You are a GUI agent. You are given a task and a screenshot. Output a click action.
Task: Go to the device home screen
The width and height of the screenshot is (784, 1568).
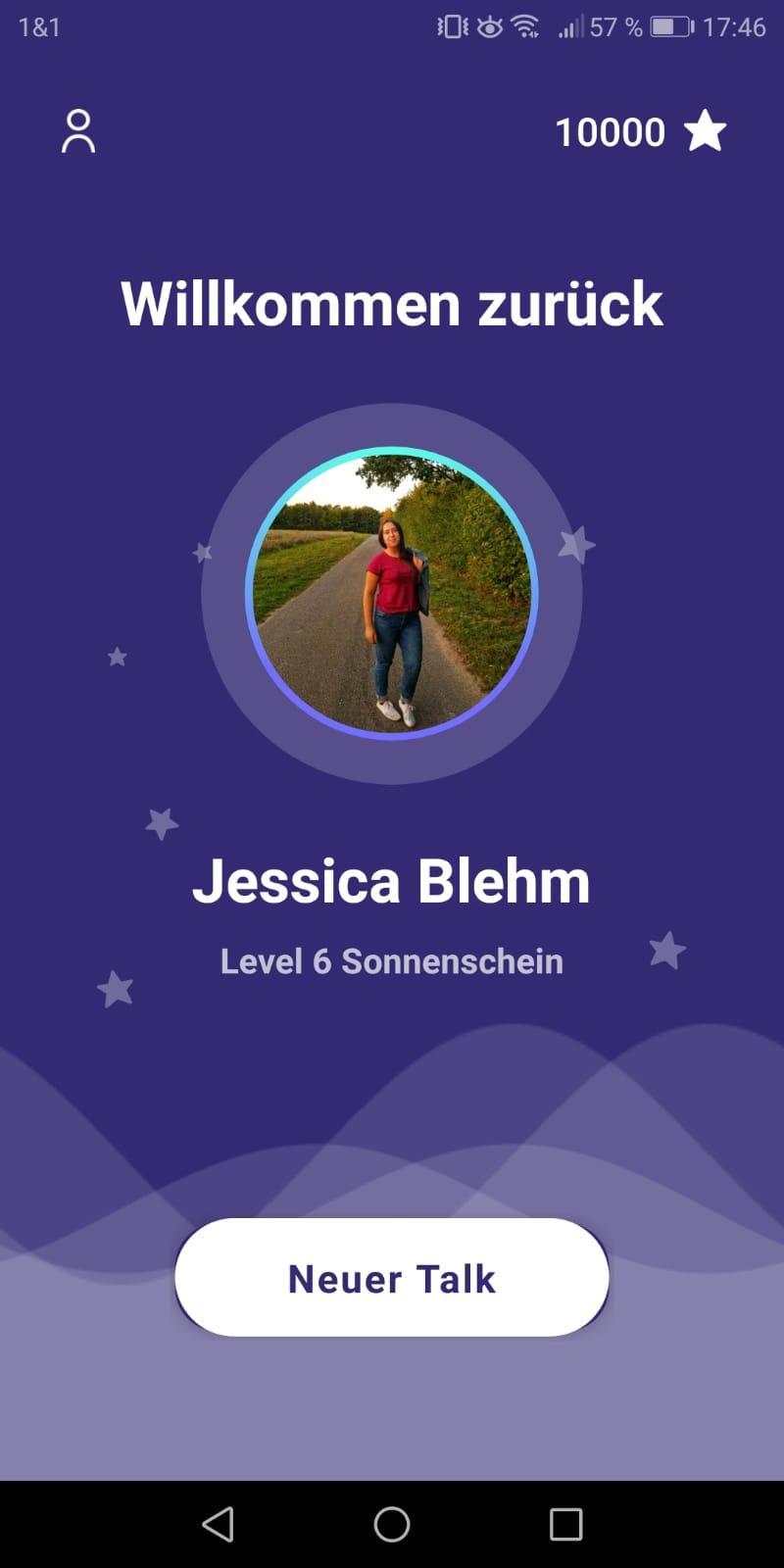pos(392,1524)
